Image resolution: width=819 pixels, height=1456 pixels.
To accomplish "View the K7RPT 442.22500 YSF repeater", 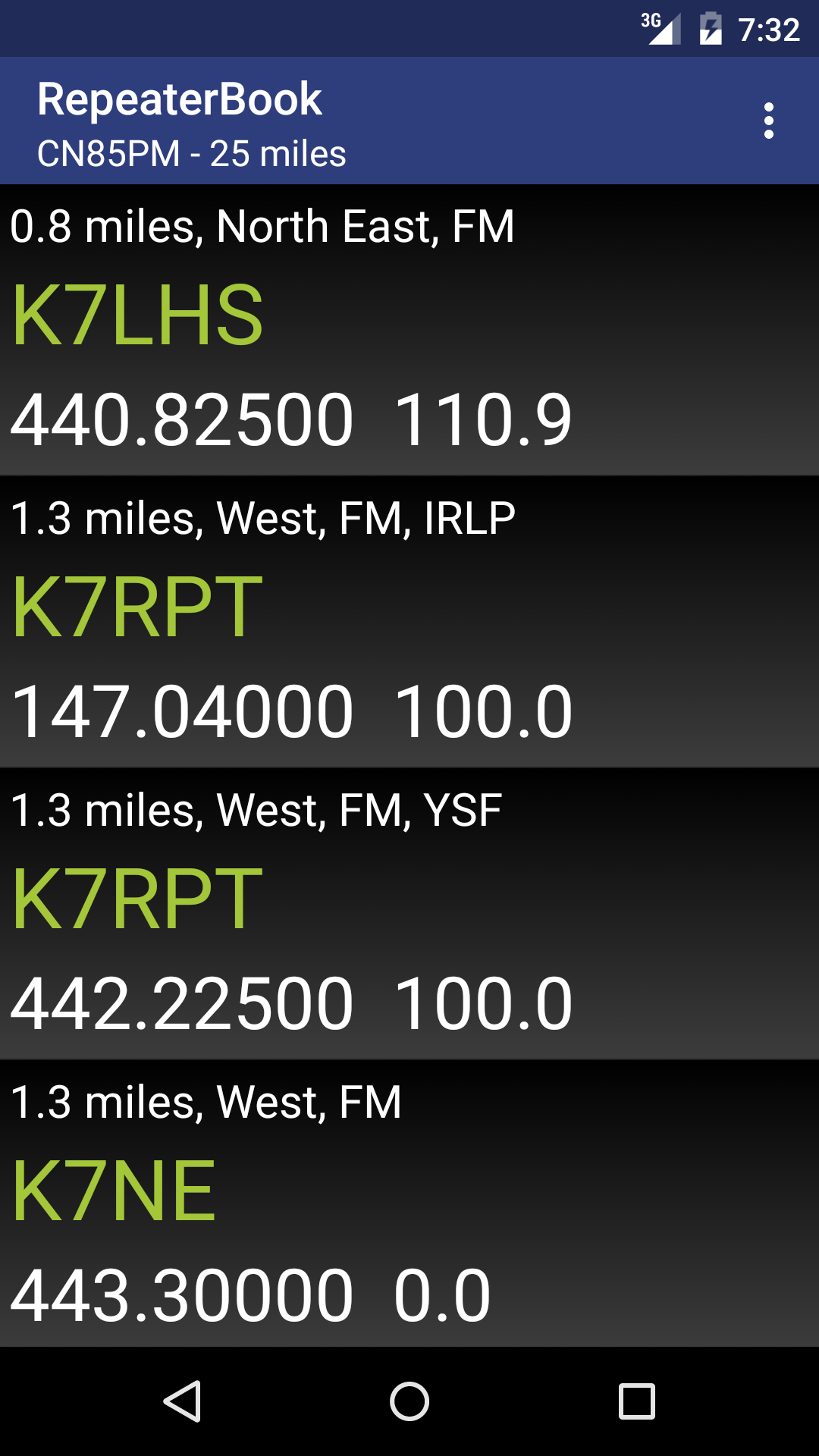I will (409, 914).
